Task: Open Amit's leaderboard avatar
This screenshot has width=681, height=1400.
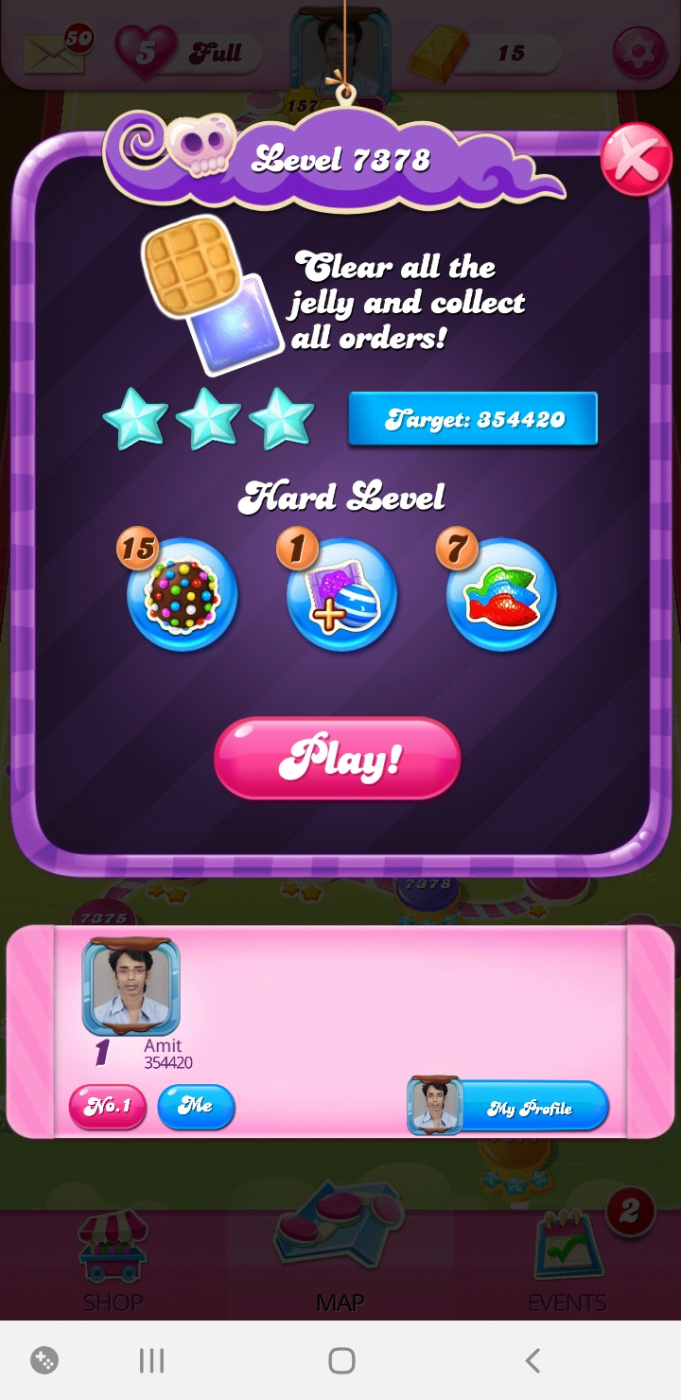Action: point(131,987)
